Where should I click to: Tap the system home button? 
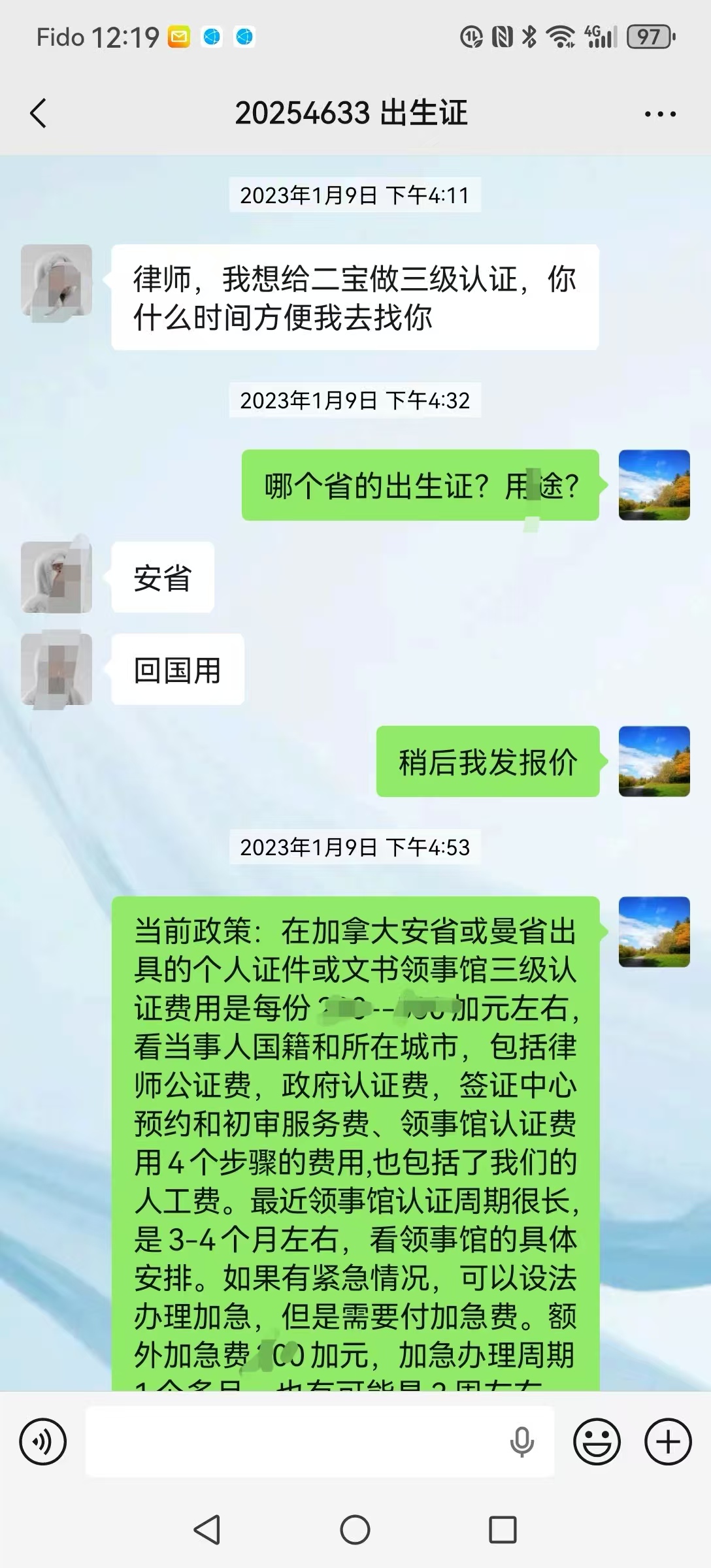tap(355, 1529)
